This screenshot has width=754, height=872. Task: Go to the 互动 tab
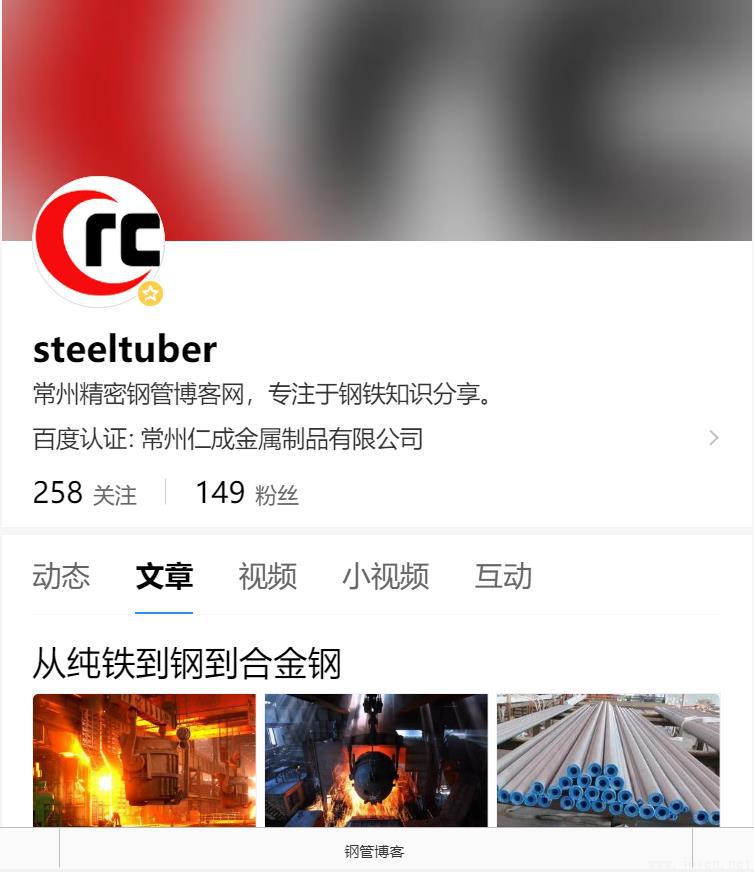[503, 576]
